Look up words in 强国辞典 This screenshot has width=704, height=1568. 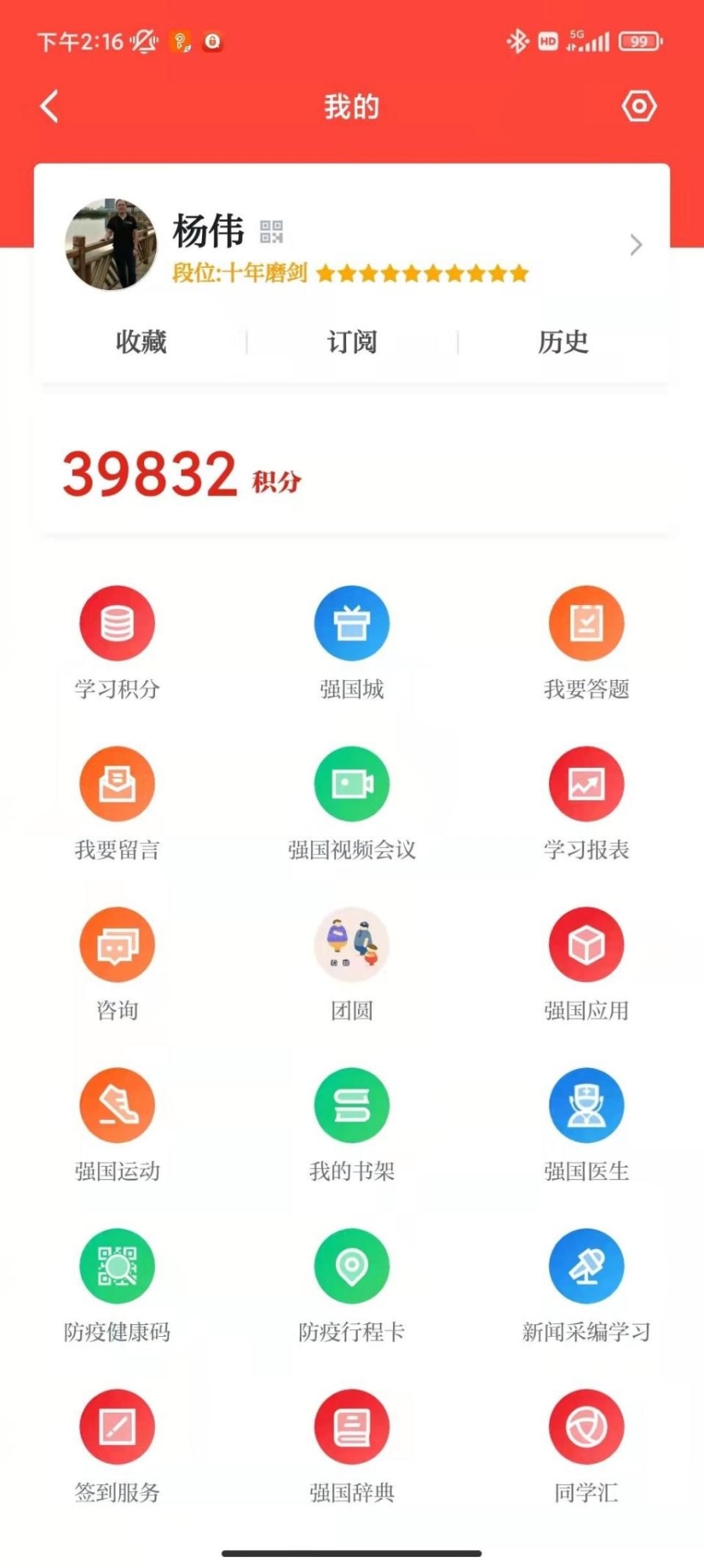(x=352, y=1427)
